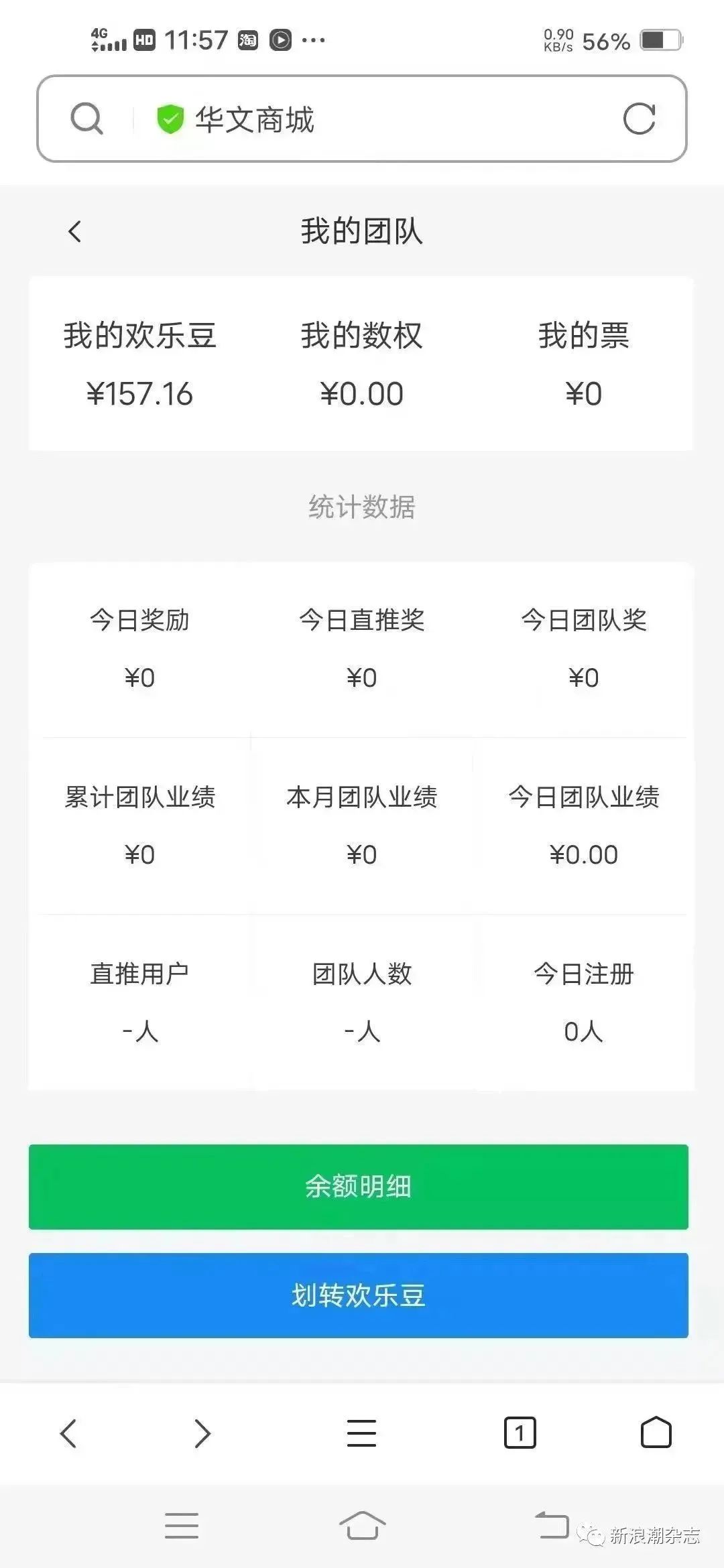Screen dimensions: 724x1568
Task: Open the browser tab counter showing 1
Action: click(x=522, y=1433)
